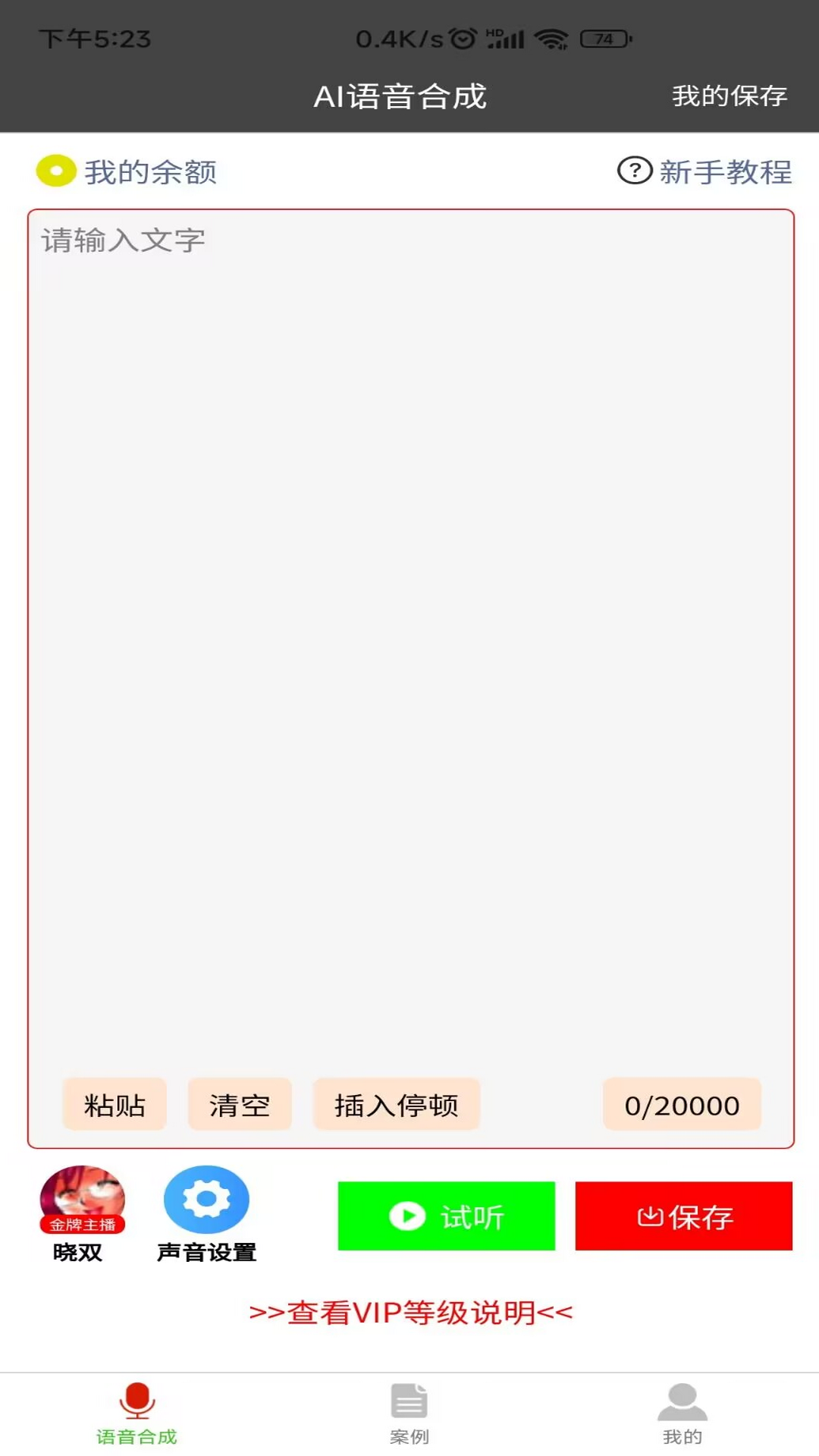Click the question mark icon for 新手教程
Image resolution: width=819 pixels, height=1456 pixels.
click(634, 171)
